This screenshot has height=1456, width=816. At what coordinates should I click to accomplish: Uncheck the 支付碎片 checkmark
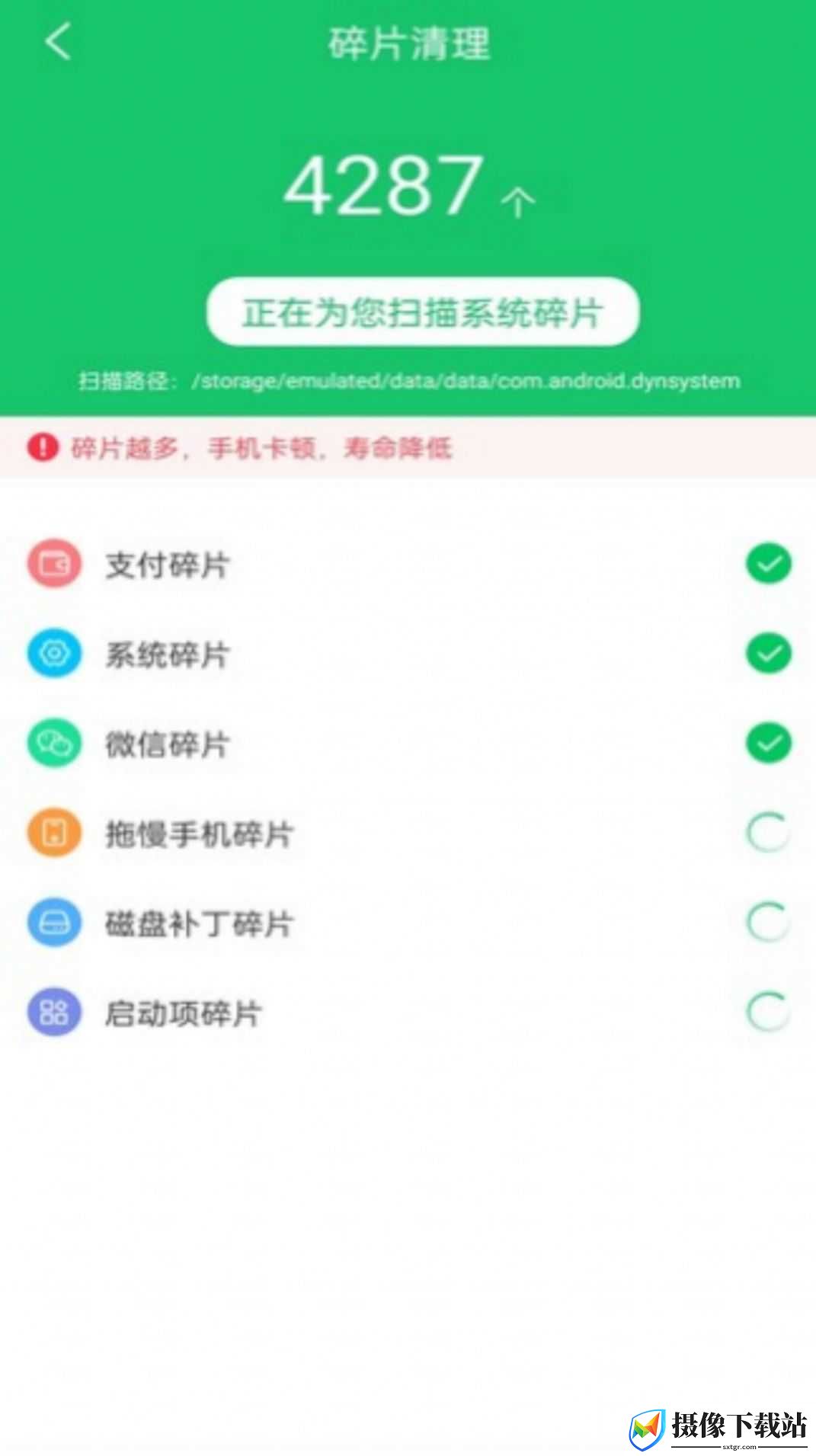point(768,564)
